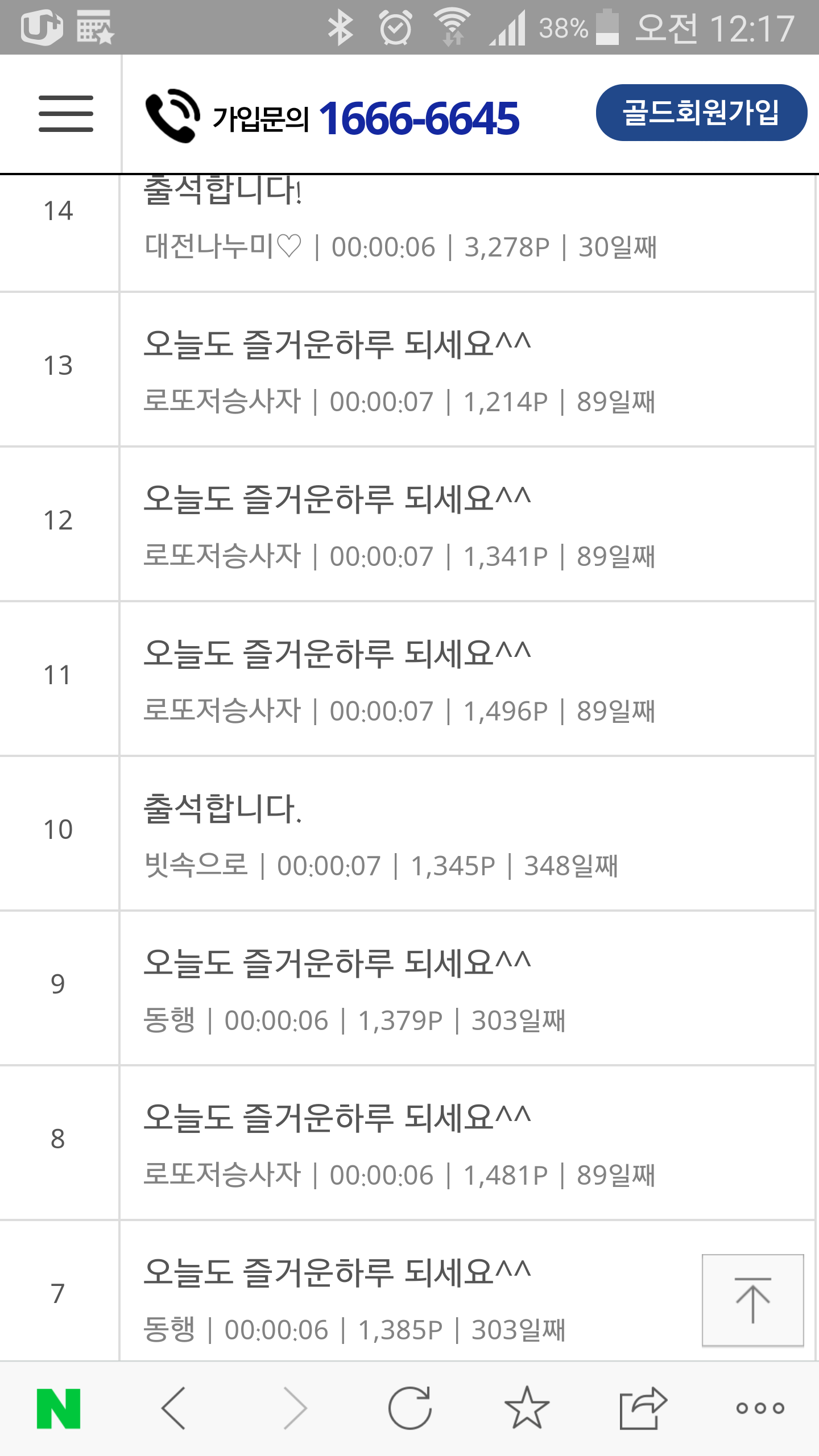Open the browser more options menu
Screen dimensions: 819x1456
pos(760,1408)
